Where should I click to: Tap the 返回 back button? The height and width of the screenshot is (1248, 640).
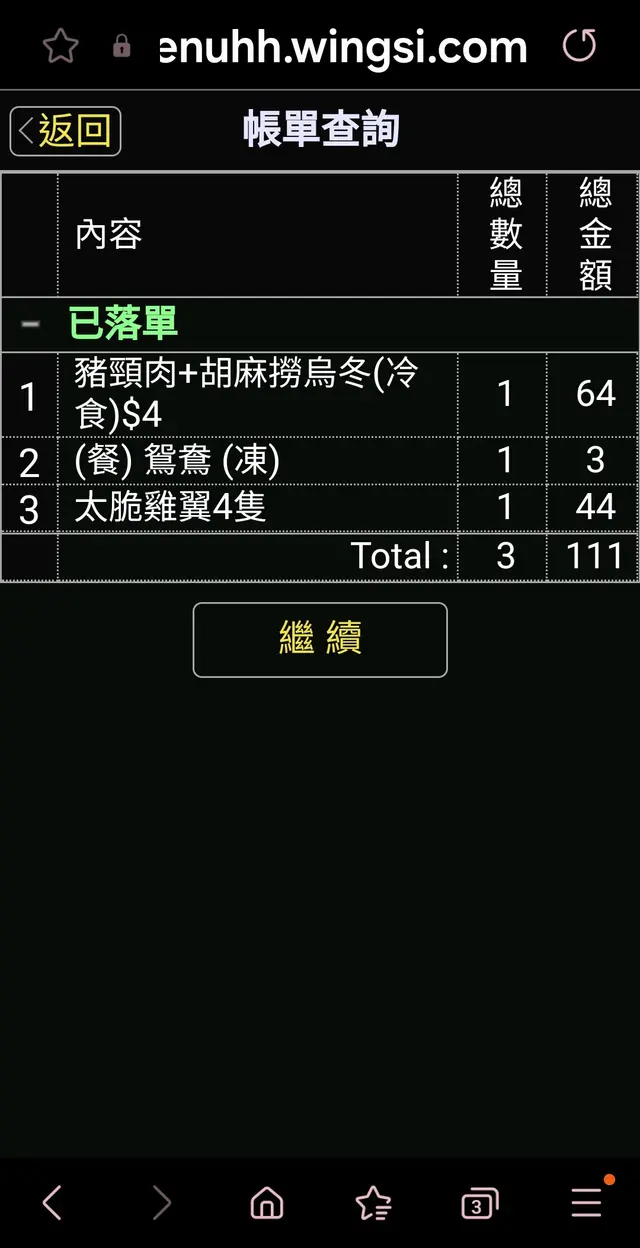coord(65,131)
